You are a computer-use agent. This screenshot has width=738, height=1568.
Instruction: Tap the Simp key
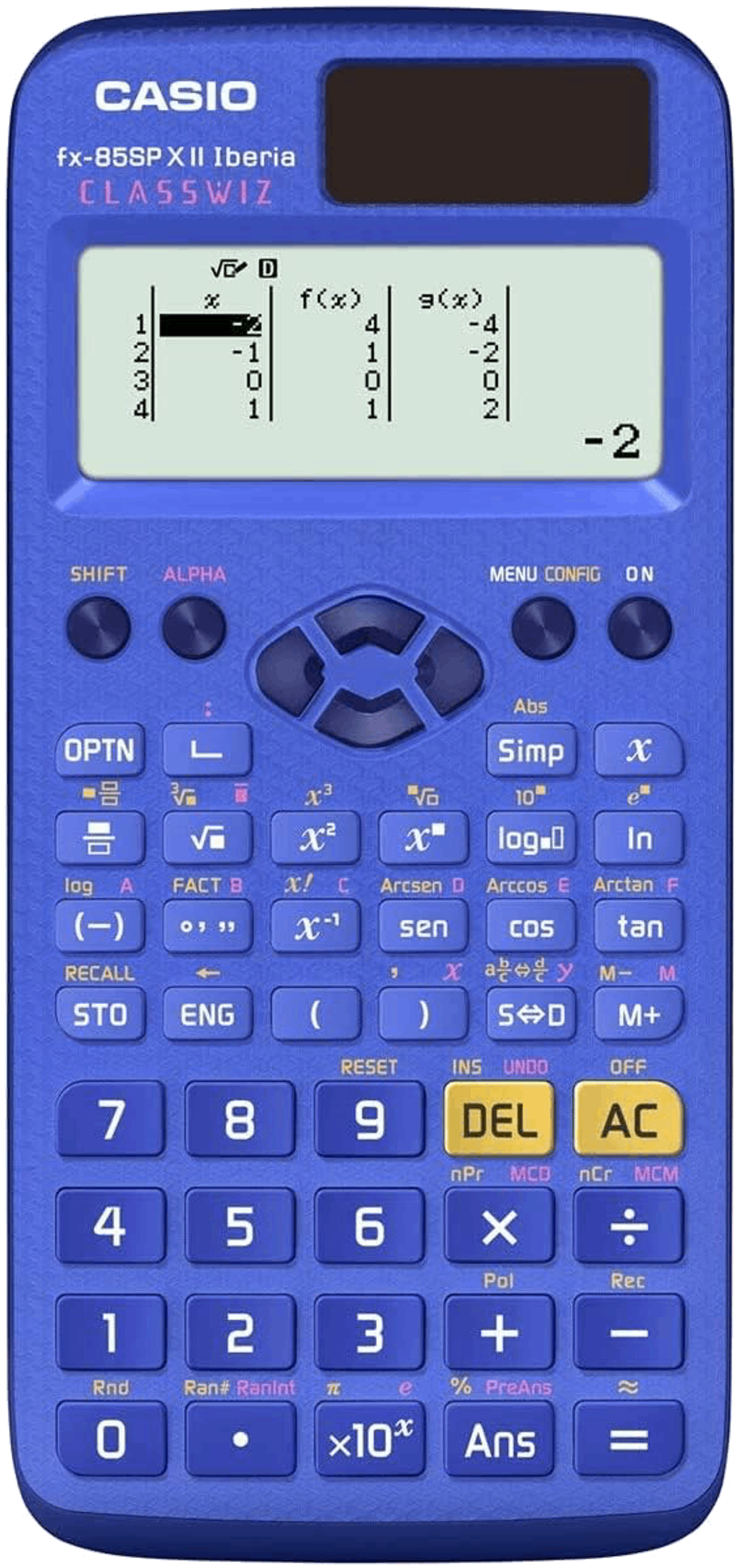tap(531, 750)
